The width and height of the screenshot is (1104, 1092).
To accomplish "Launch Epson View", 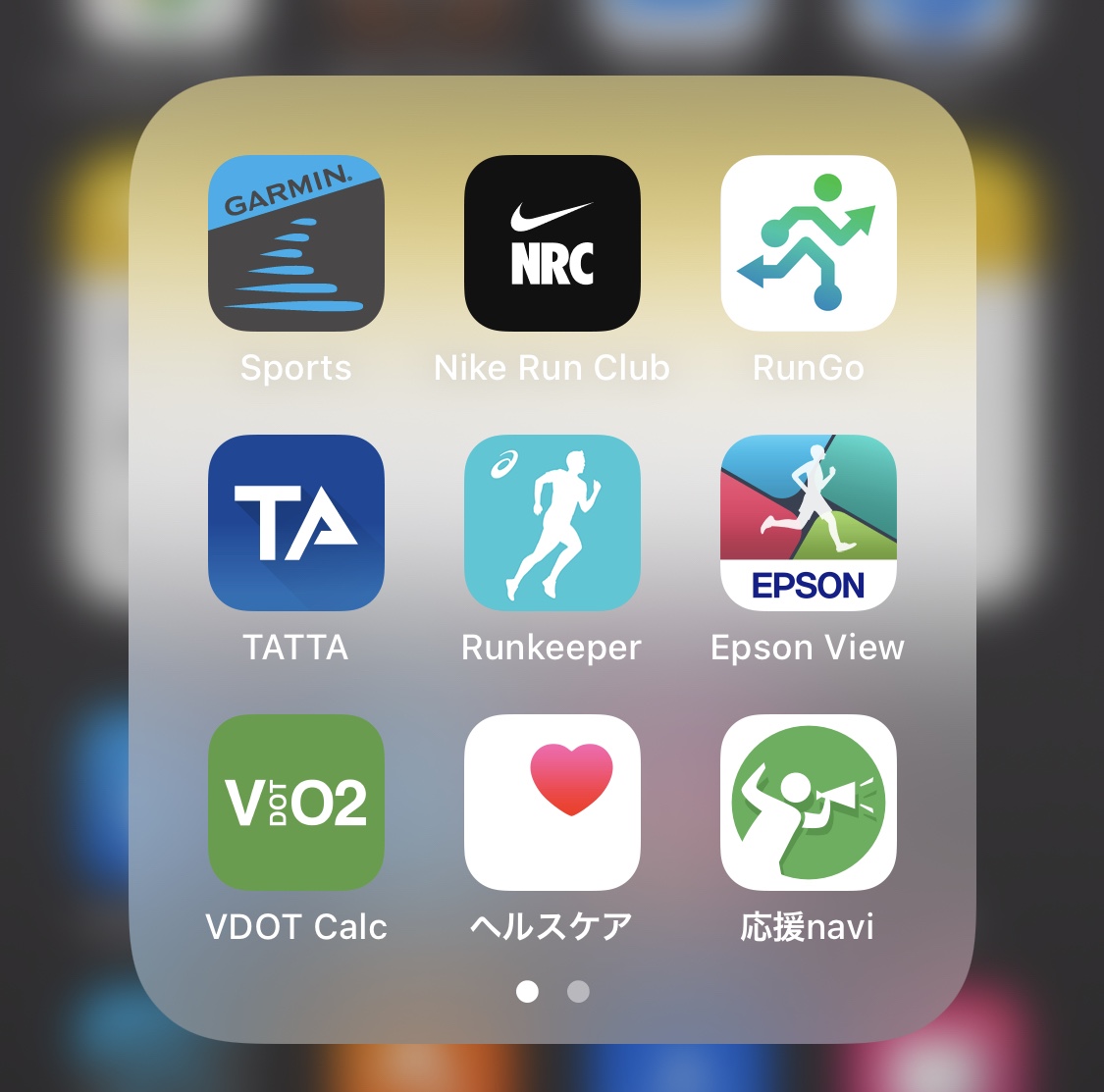I will 808,523.
